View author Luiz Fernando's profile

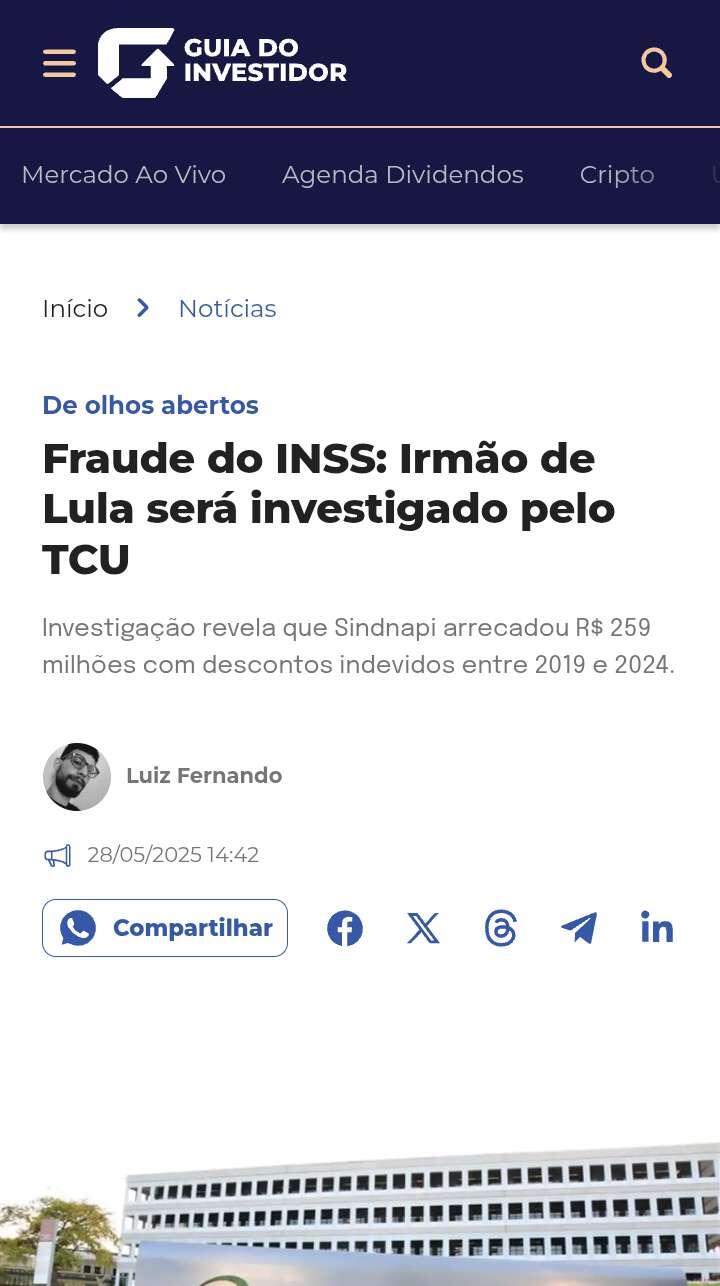pos(203,776)
